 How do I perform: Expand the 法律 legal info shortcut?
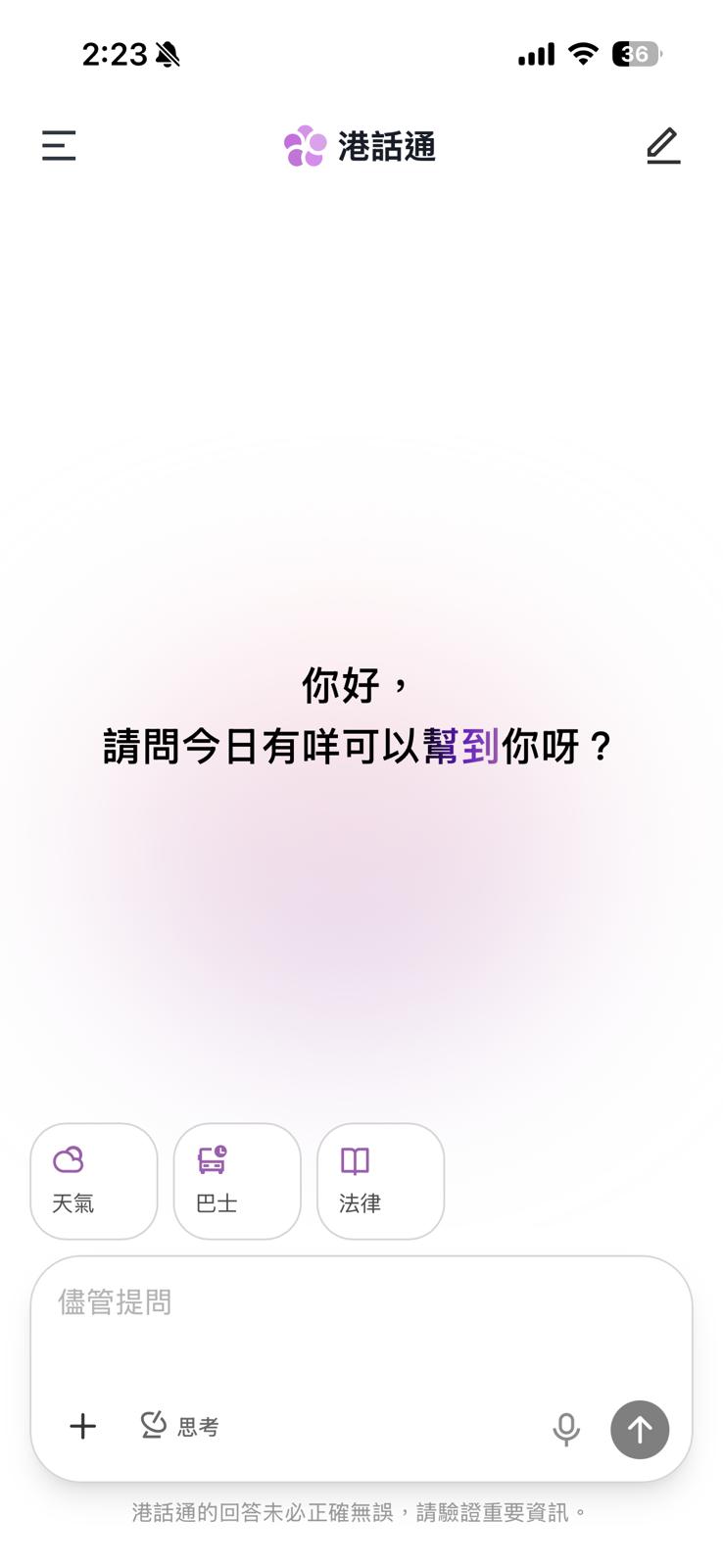380,1181
